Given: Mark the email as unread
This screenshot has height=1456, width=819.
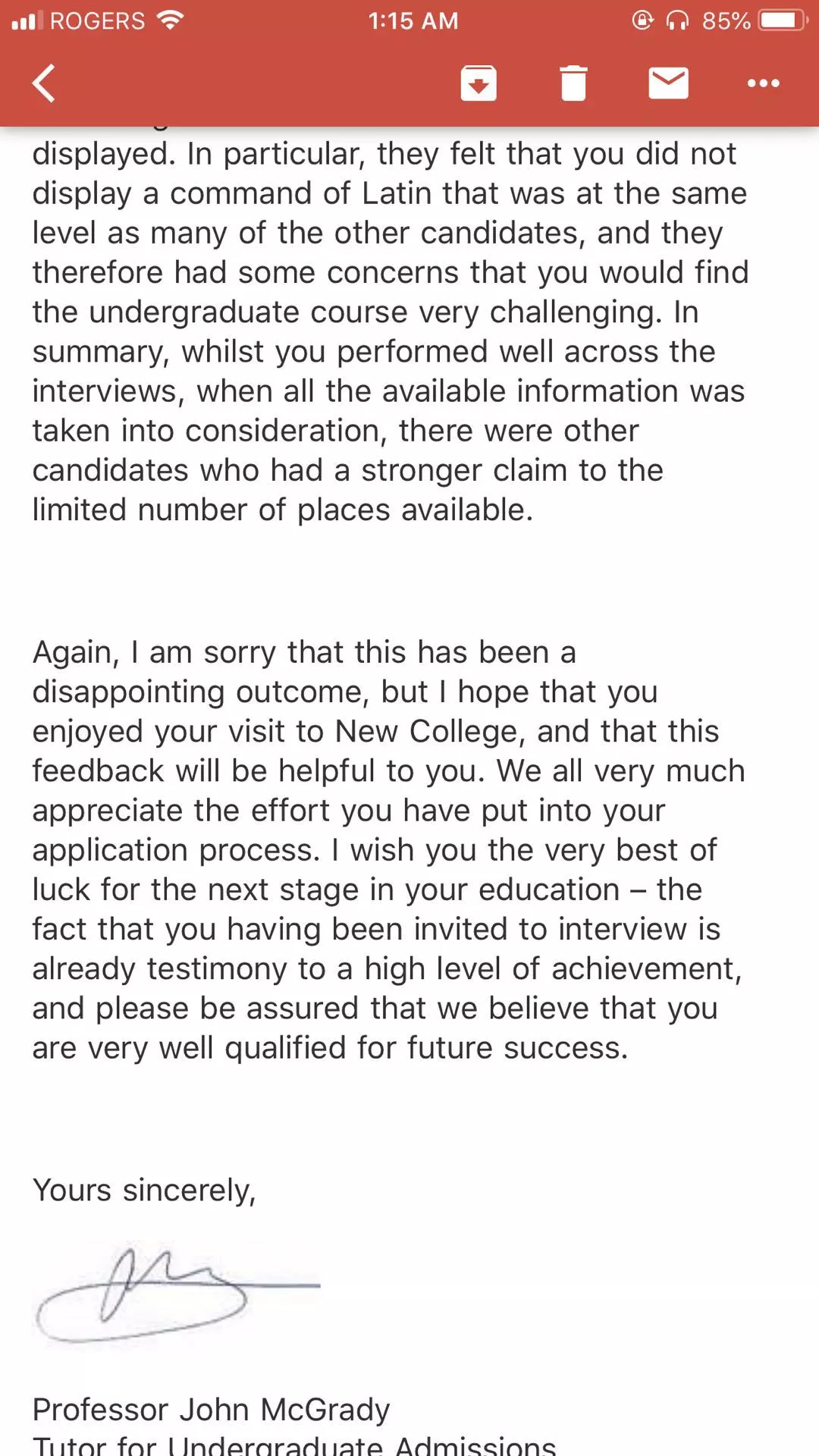Looking at the screenshot, I should coord(668,83).
